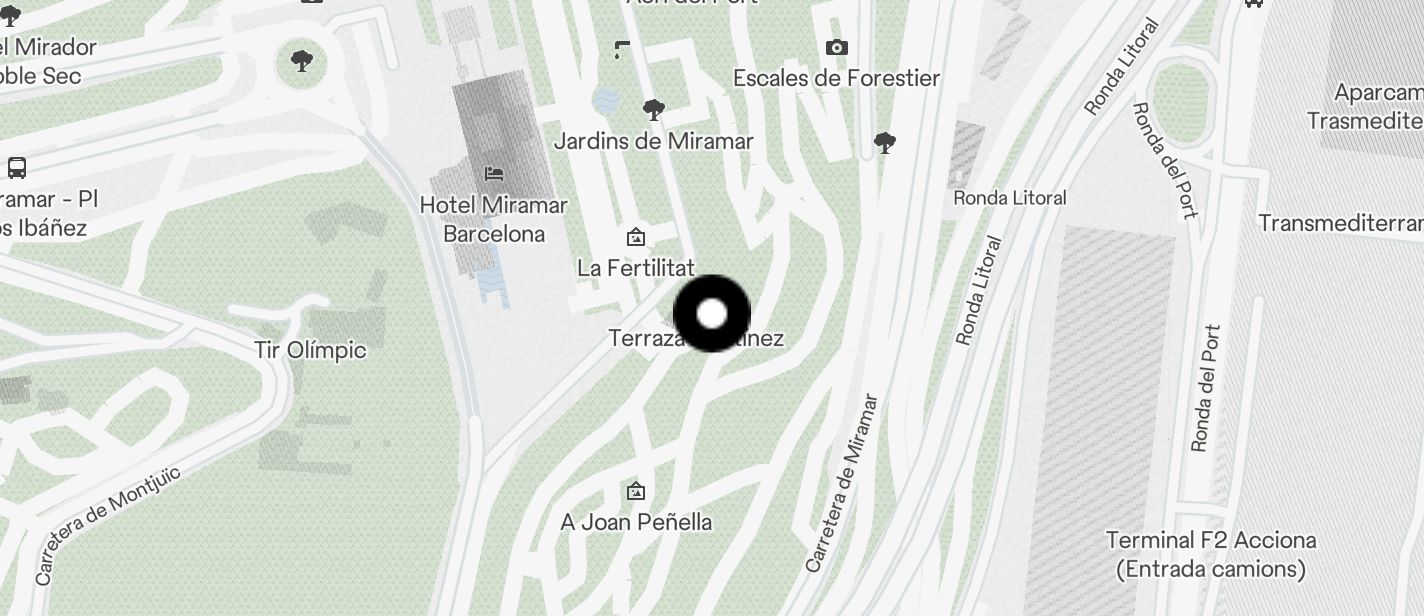This screenshot has height=616, width=1424.
Task: Select Hotel Miramar Barcelona on the map
Action: pos(493,174)
